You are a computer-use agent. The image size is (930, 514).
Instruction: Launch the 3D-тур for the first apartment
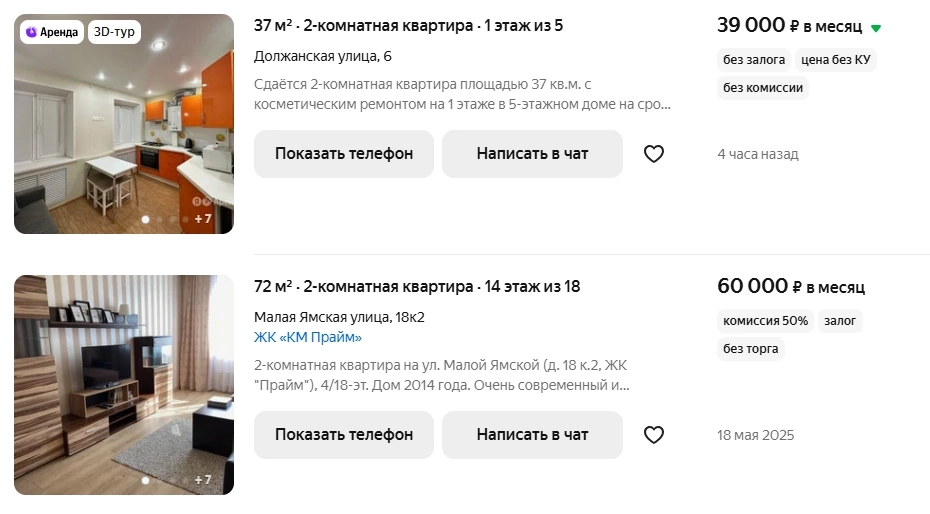point(114,32)
